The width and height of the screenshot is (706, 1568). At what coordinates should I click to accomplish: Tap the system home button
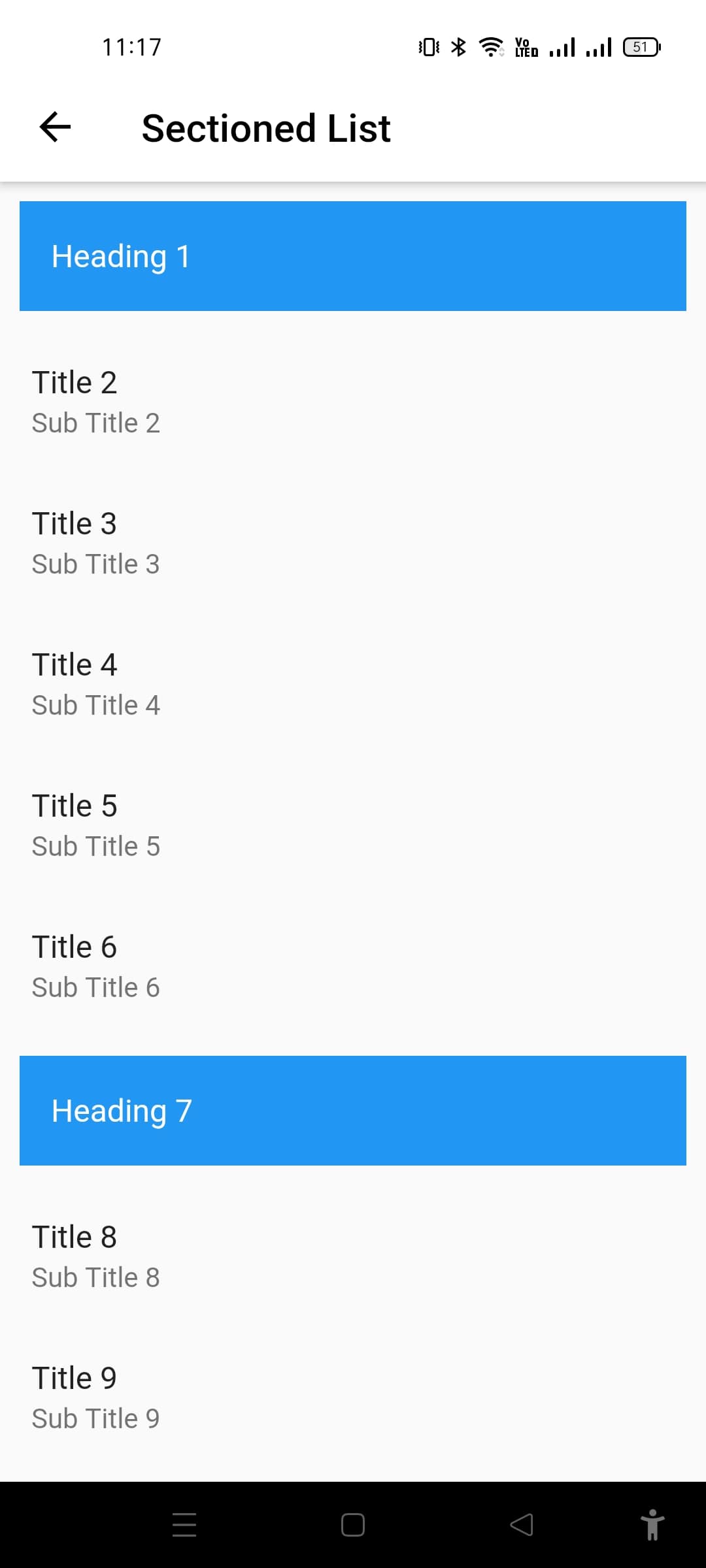click(x=353, y=1525)
